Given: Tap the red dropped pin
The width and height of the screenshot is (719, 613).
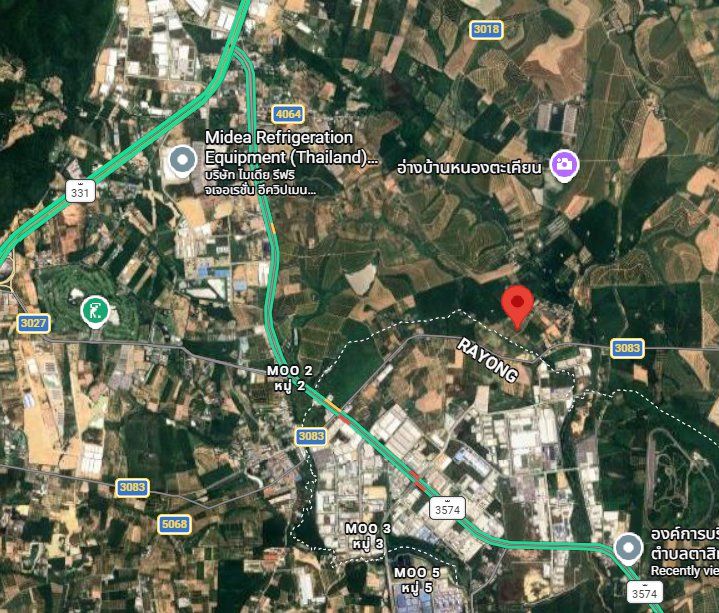Looking at the screenshot, I should click(x=517, y=304).
